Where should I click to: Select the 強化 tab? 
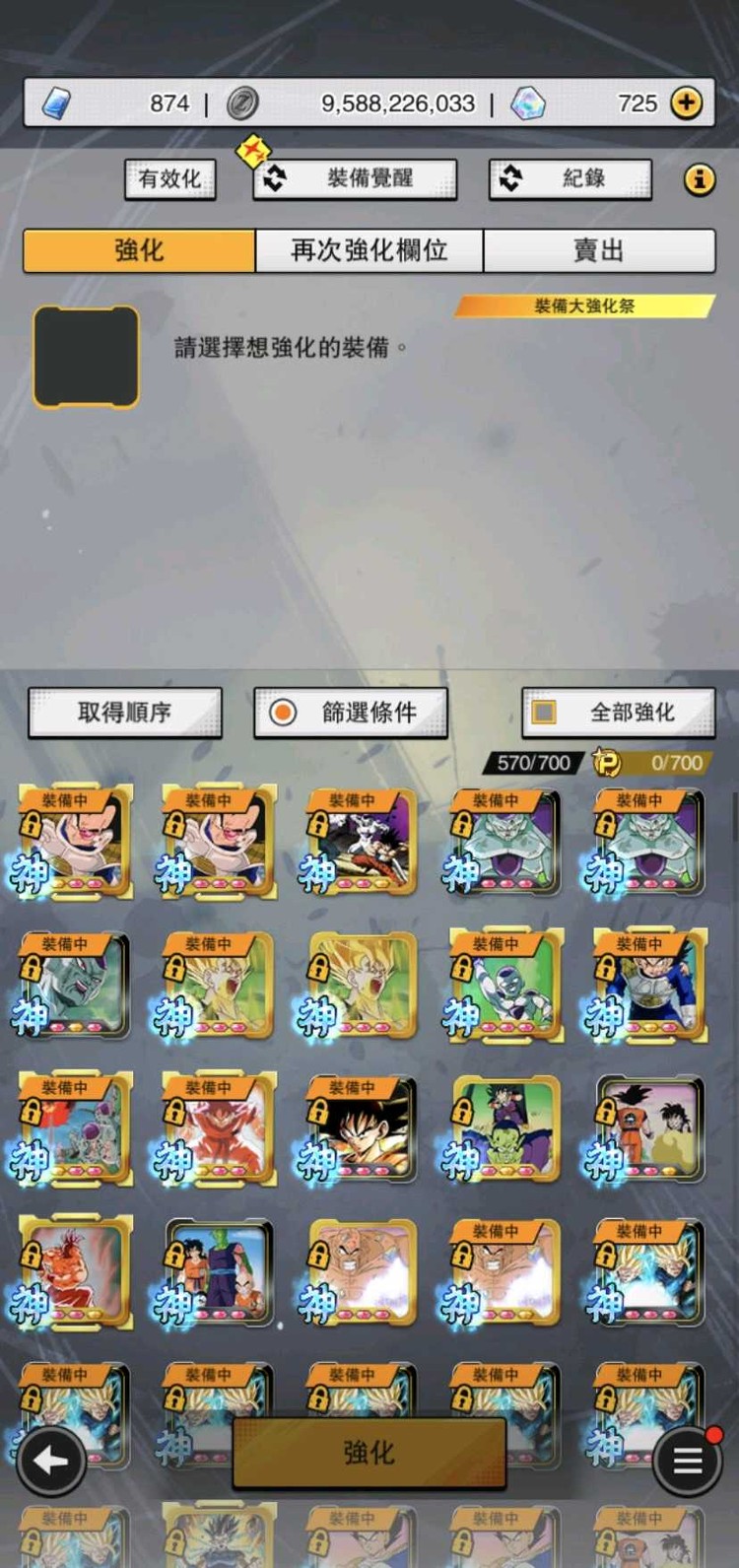tap(139, 250)
